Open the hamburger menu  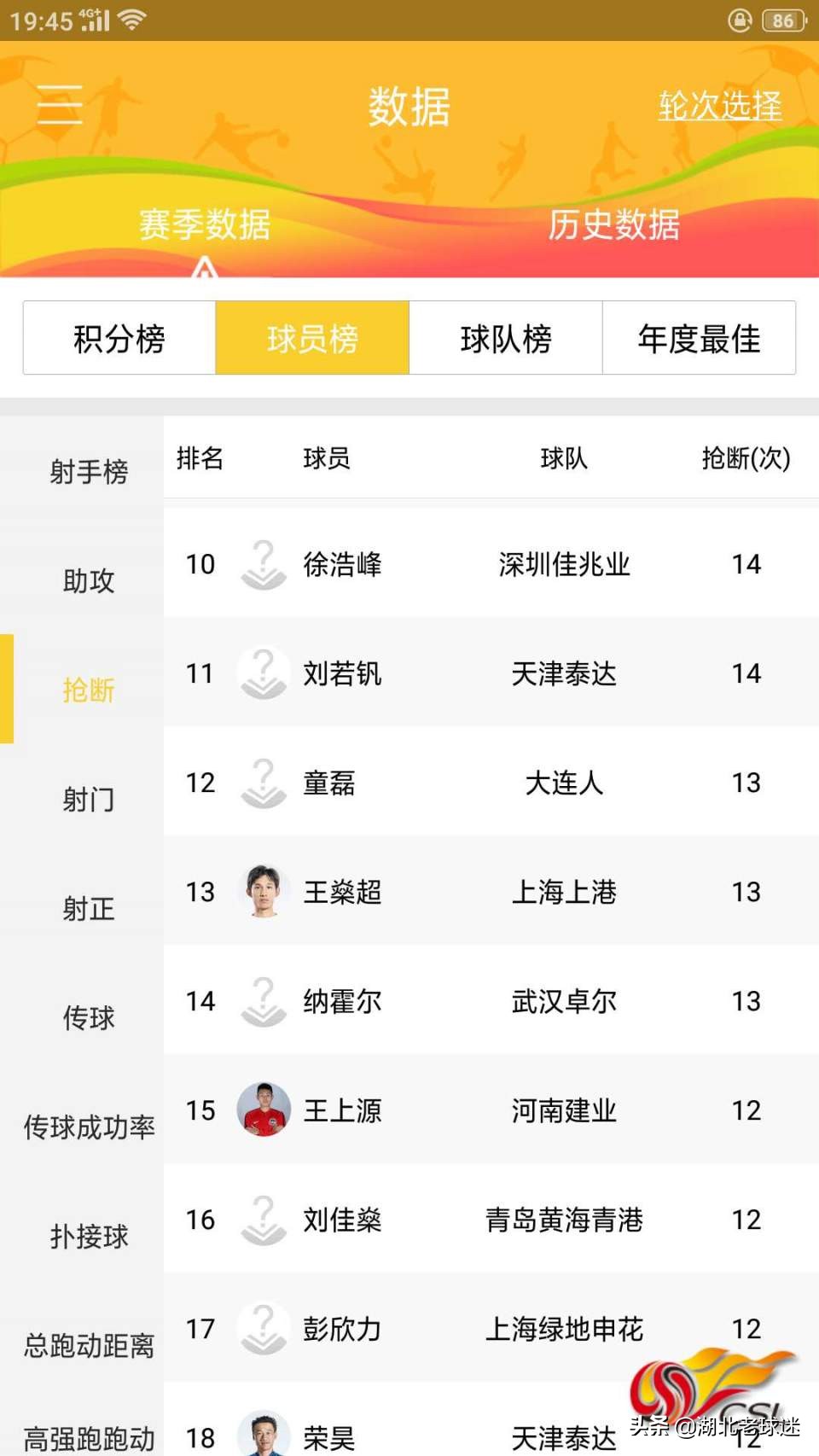[60, 105]
